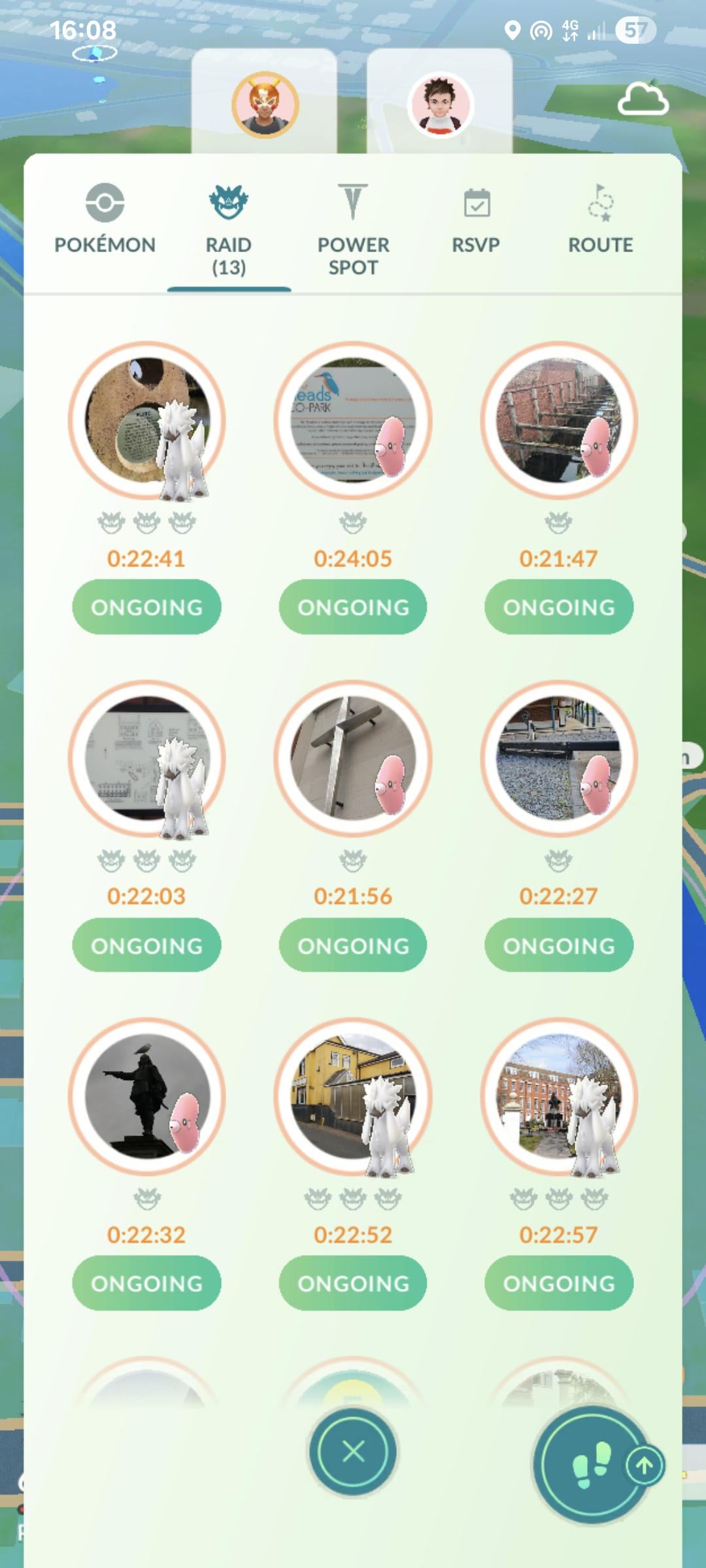Close the nearby raids panel

tap(353, 1452)
